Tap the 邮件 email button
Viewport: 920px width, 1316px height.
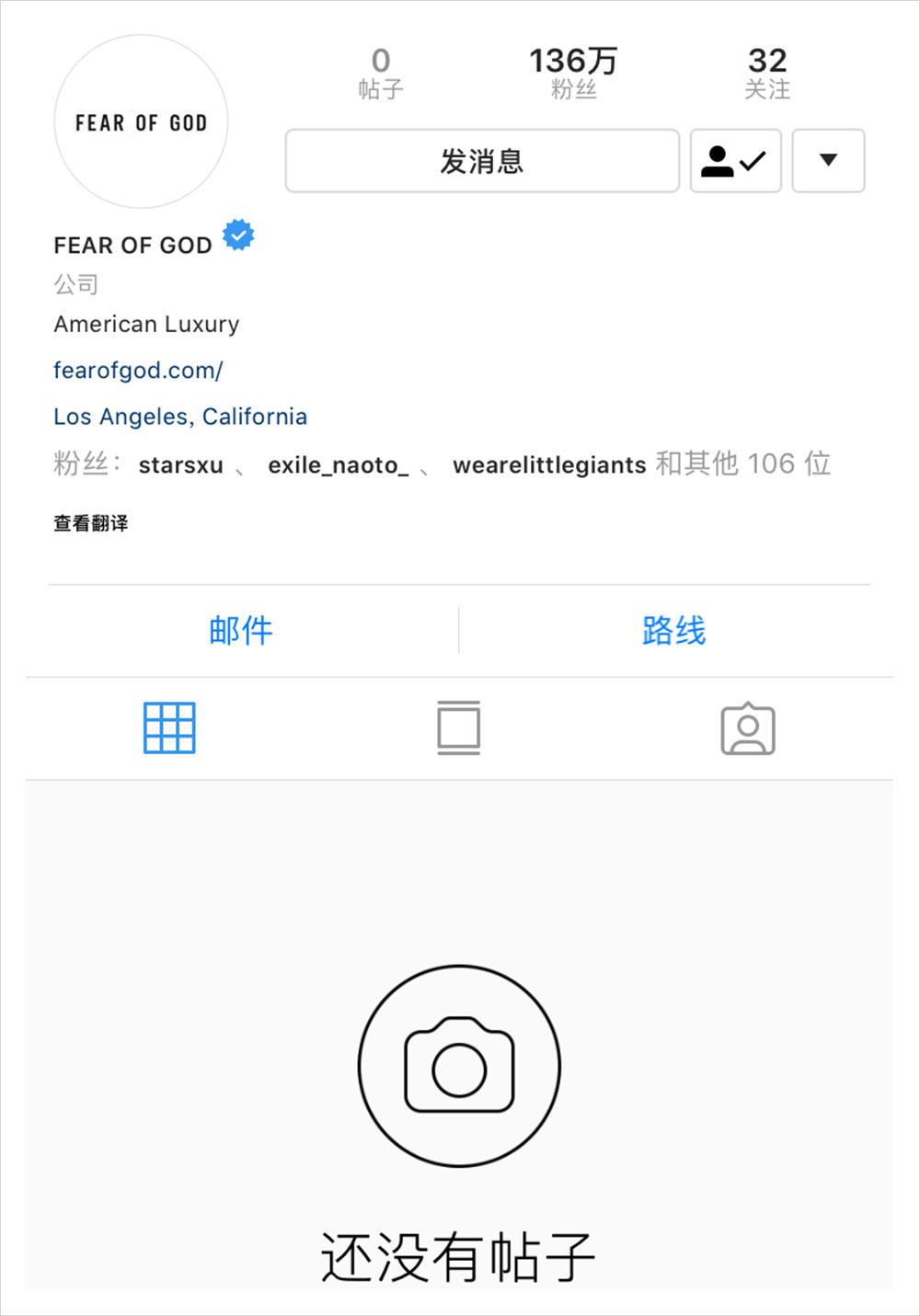tap(241, 631)
